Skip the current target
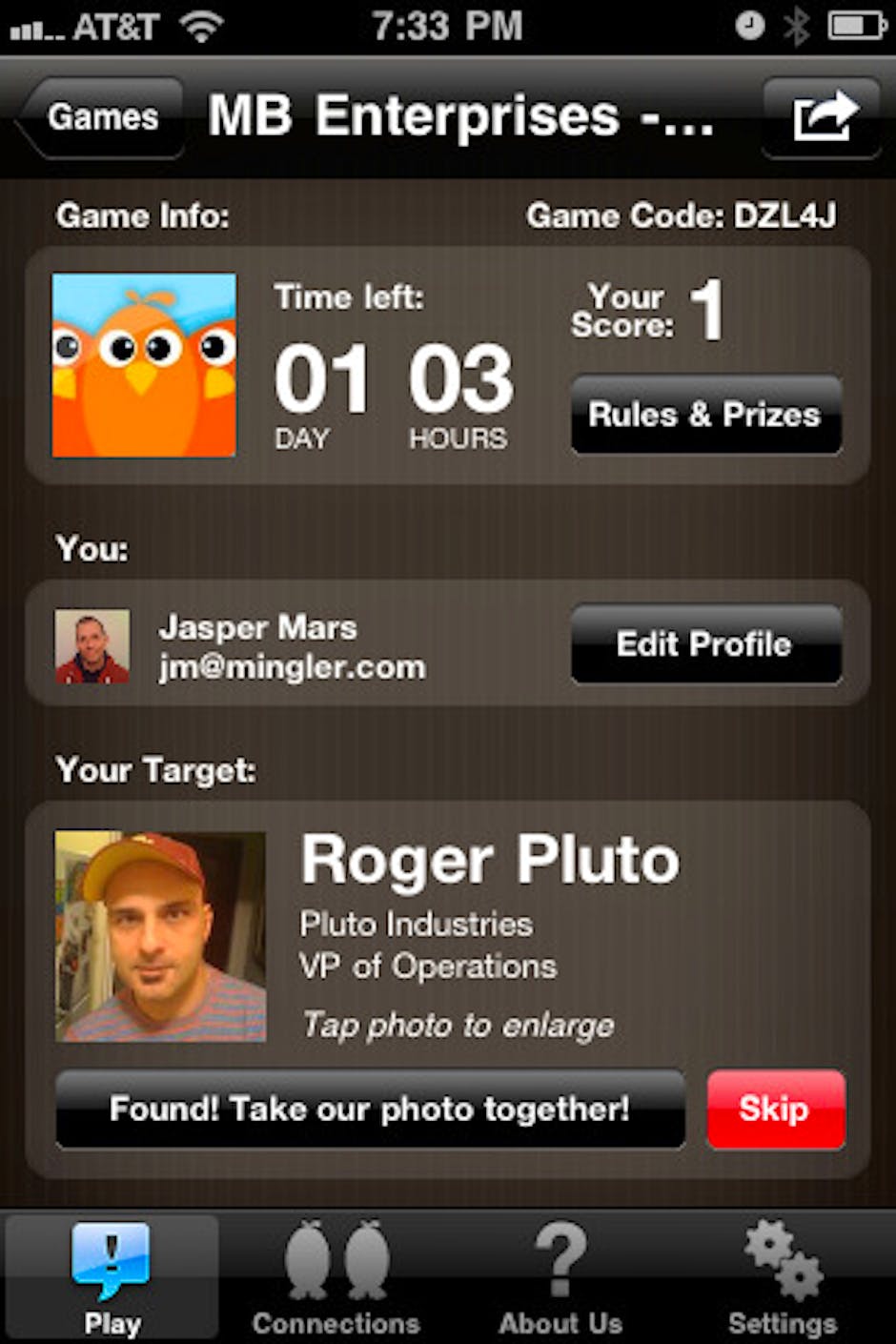This screenshot has height=1344, width=896. [x=775, y=1110]
